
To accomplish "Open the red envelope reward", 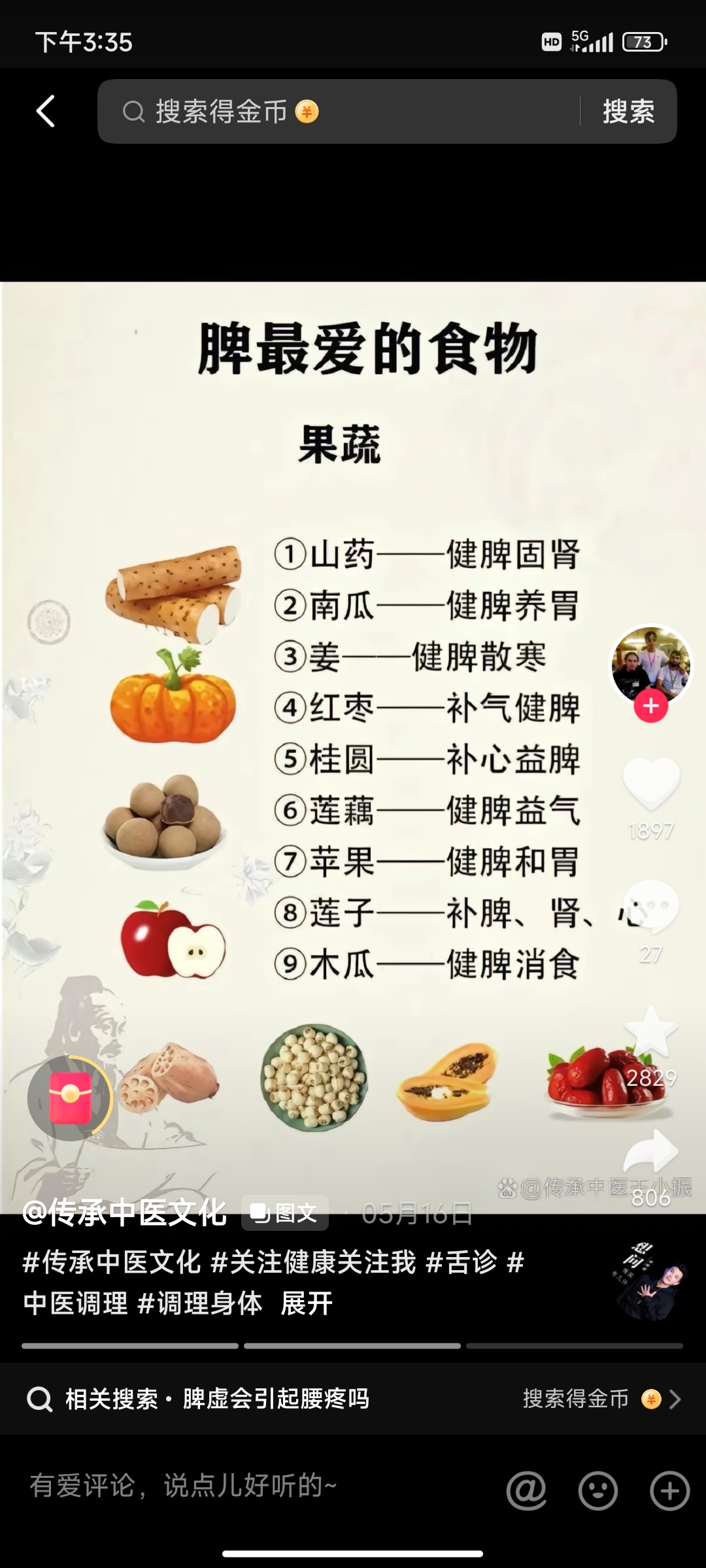I will pyautogui.click(x=70, y=1098).
